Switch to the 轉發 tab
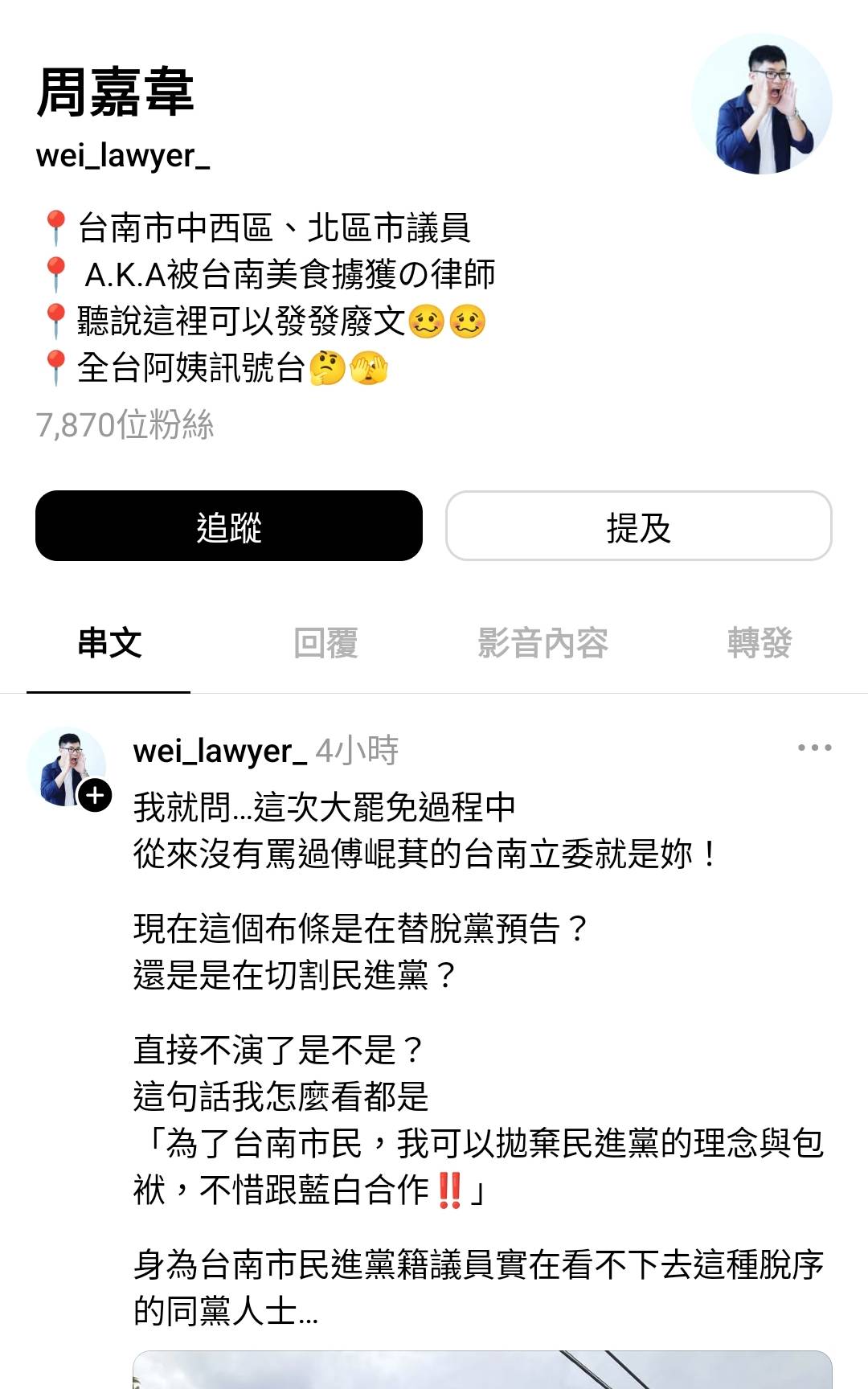868x1389 pixels. tap(759, 643)
